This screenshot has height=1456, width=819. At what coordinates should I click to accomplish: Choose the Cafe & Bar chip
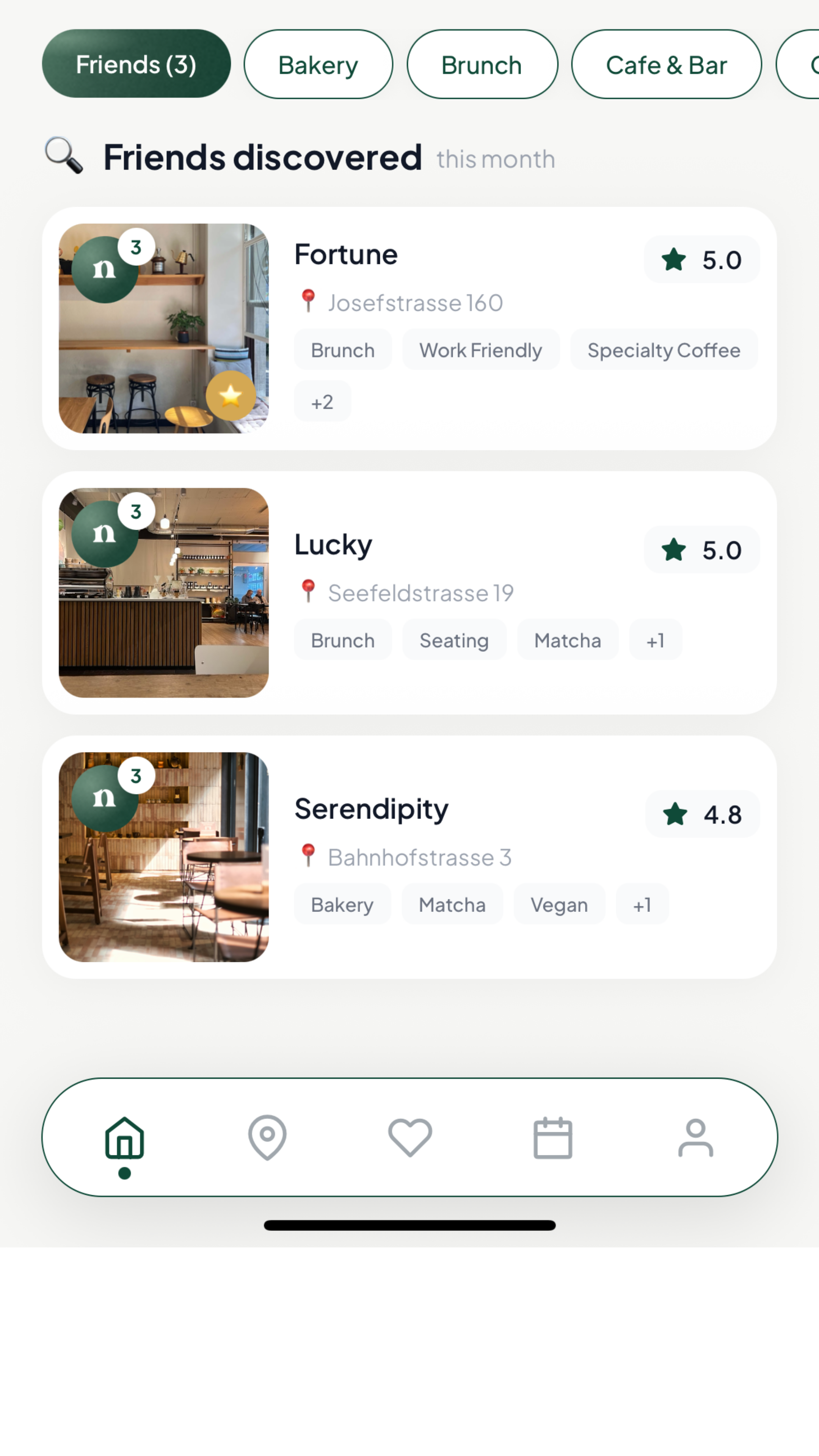pyautogui.click(x=666, y=64)
